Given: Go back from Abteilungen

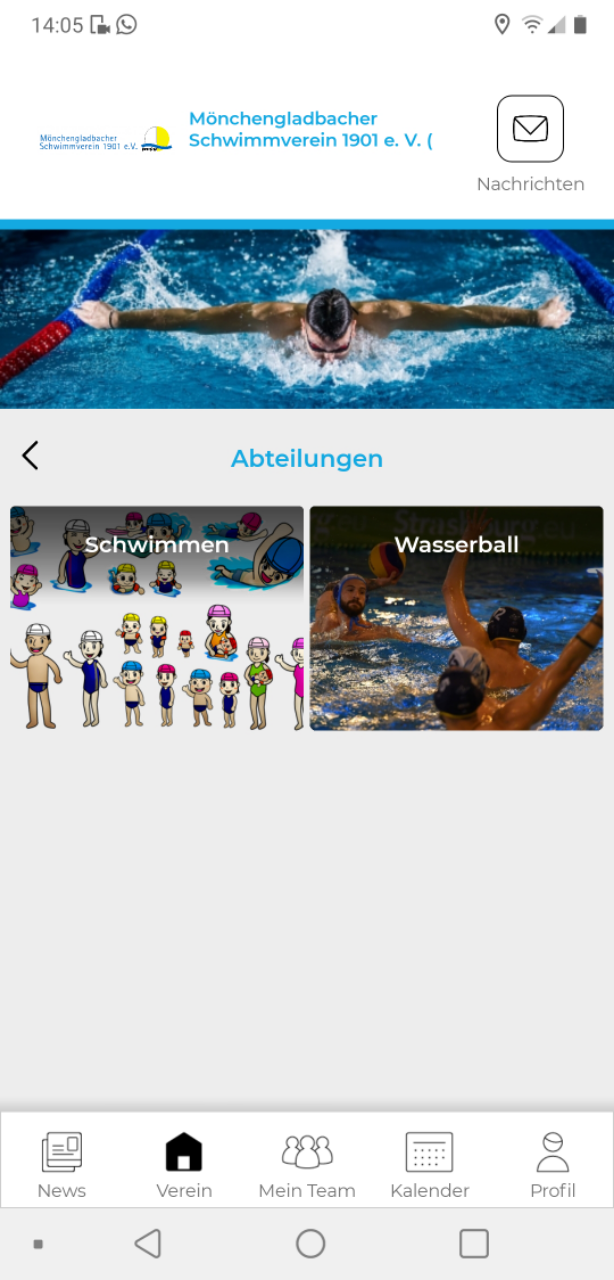Looking at the screenshot, I should [30, 456].
